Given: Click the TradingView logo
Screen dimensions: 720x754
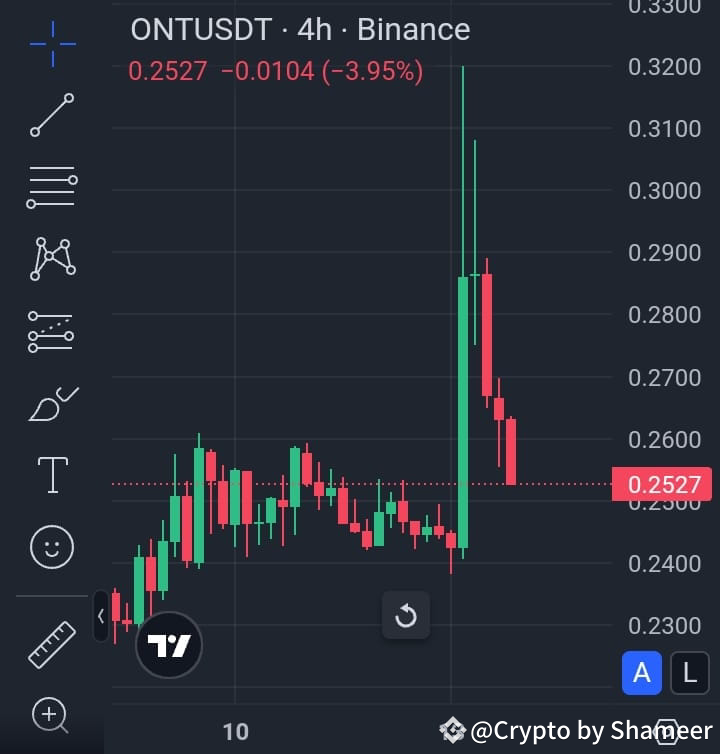Looking at the screenshot, I should 168,645.
